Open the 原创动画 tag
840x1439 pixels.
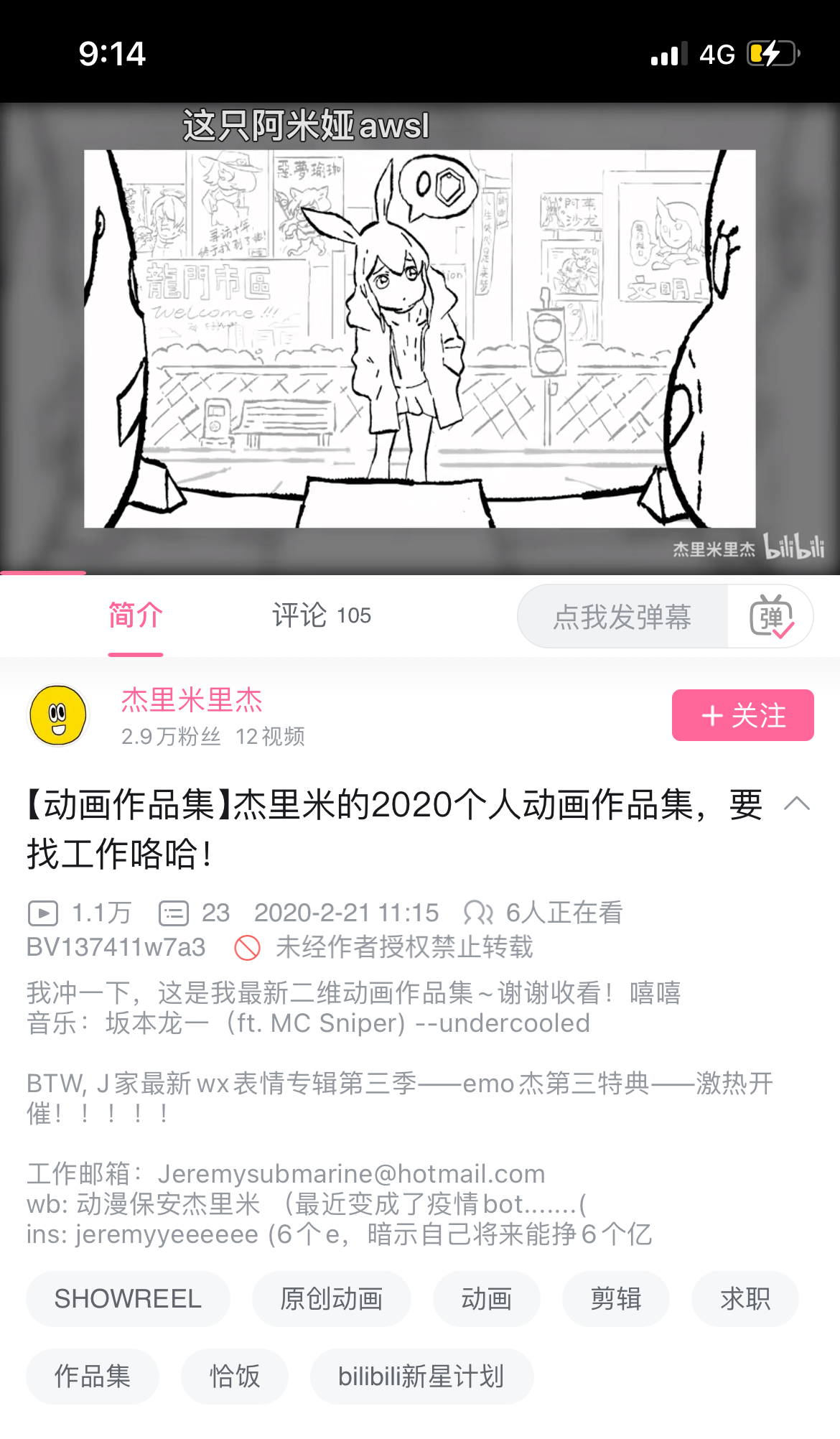331,1299
